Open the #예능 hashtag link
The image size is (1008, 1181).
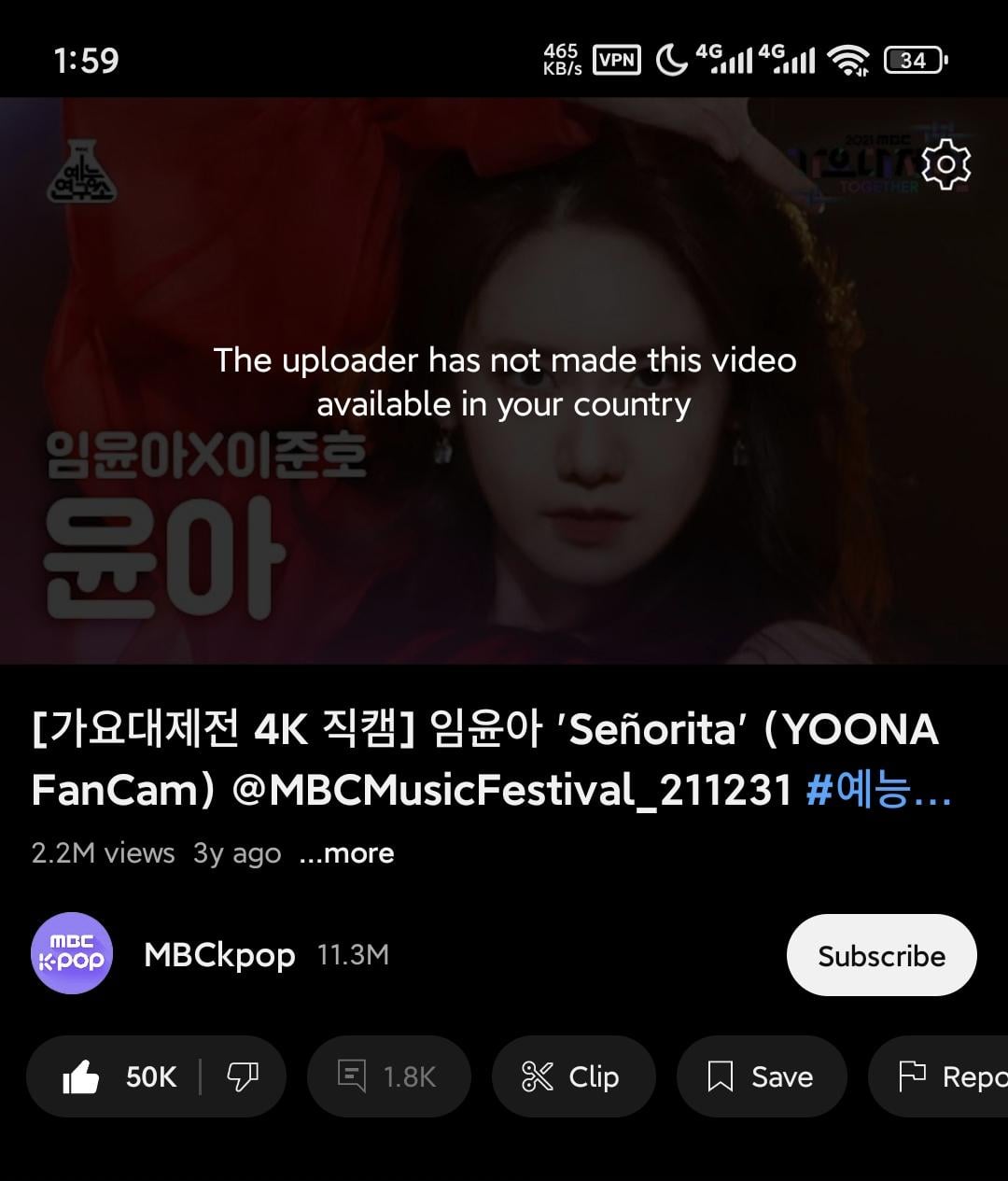[x=875, y=790]
